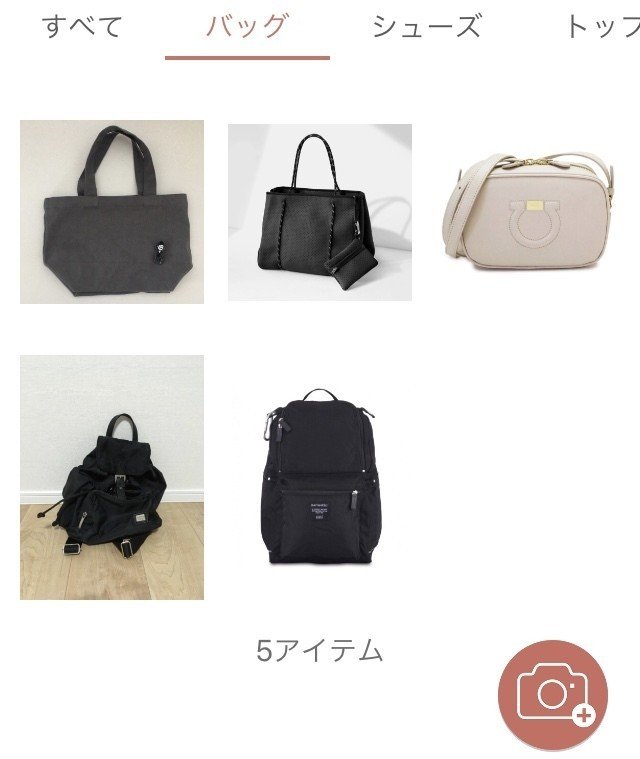Image resolution: width=640 pixels, height=759 pixels.
Task: Switch to the すべて tab
Action: (x=82, y=27)
